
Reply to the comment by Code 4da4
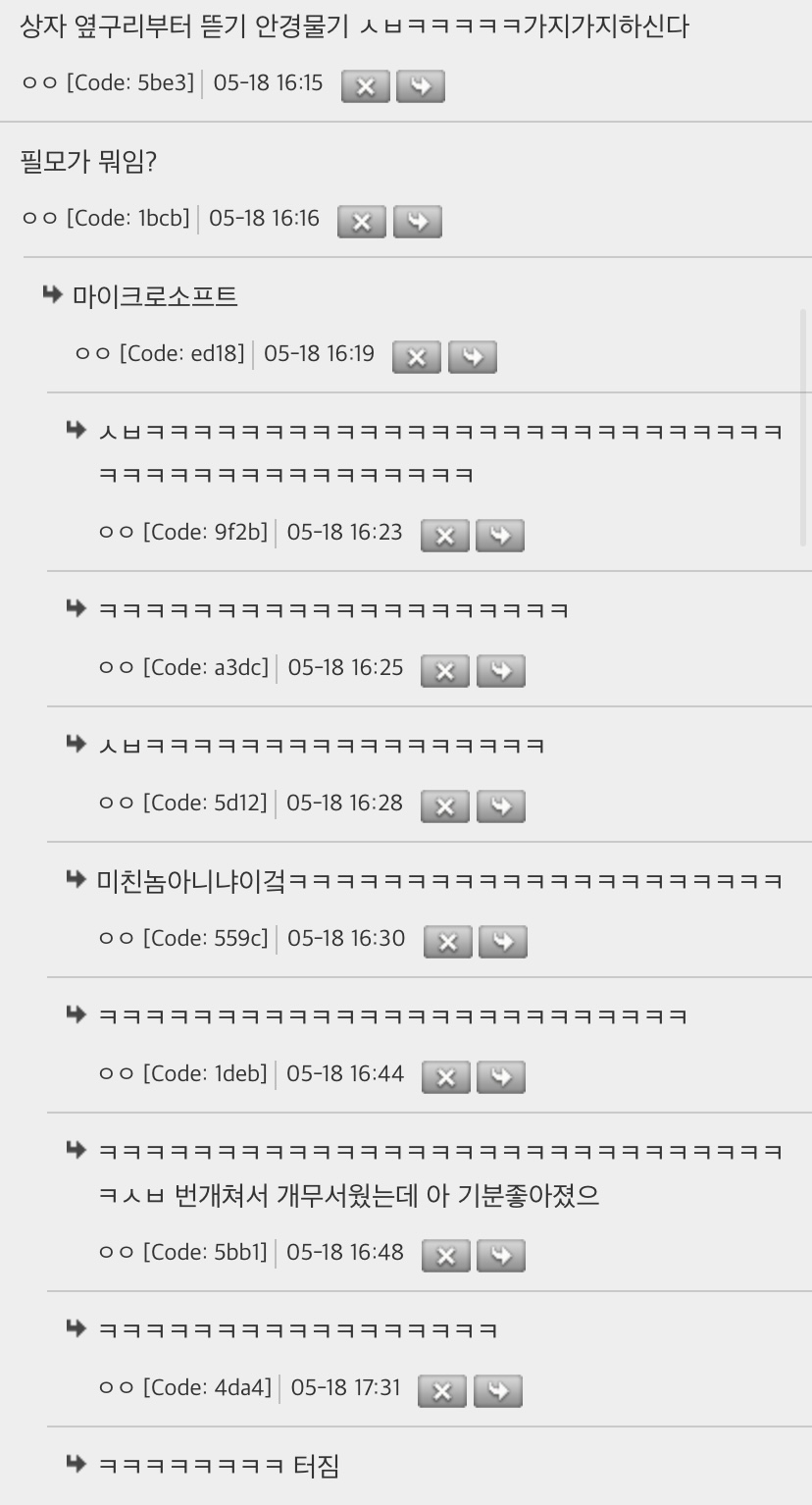(497, 1391)
